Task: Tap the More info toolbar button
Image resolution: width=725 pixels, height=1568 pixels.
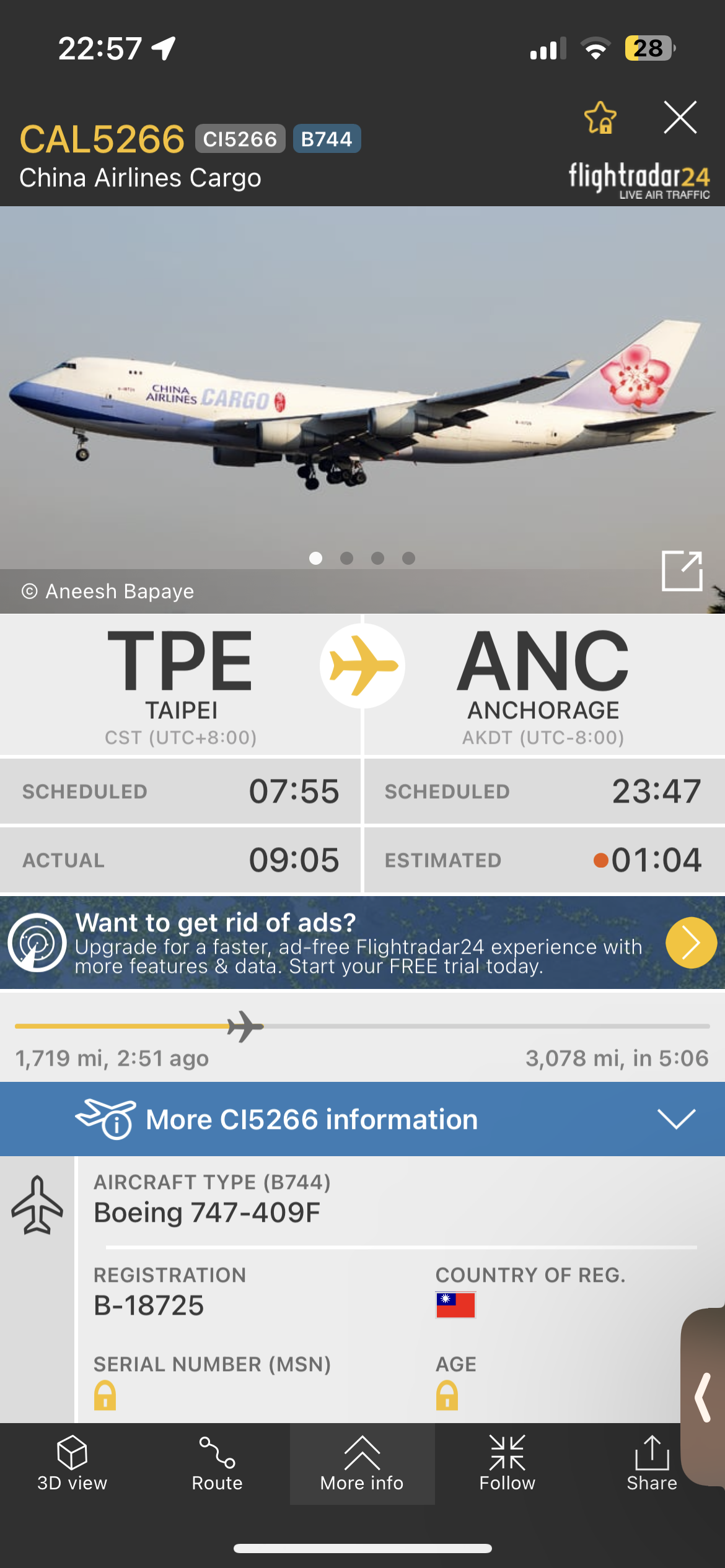Action: [x=362, y=1463]
